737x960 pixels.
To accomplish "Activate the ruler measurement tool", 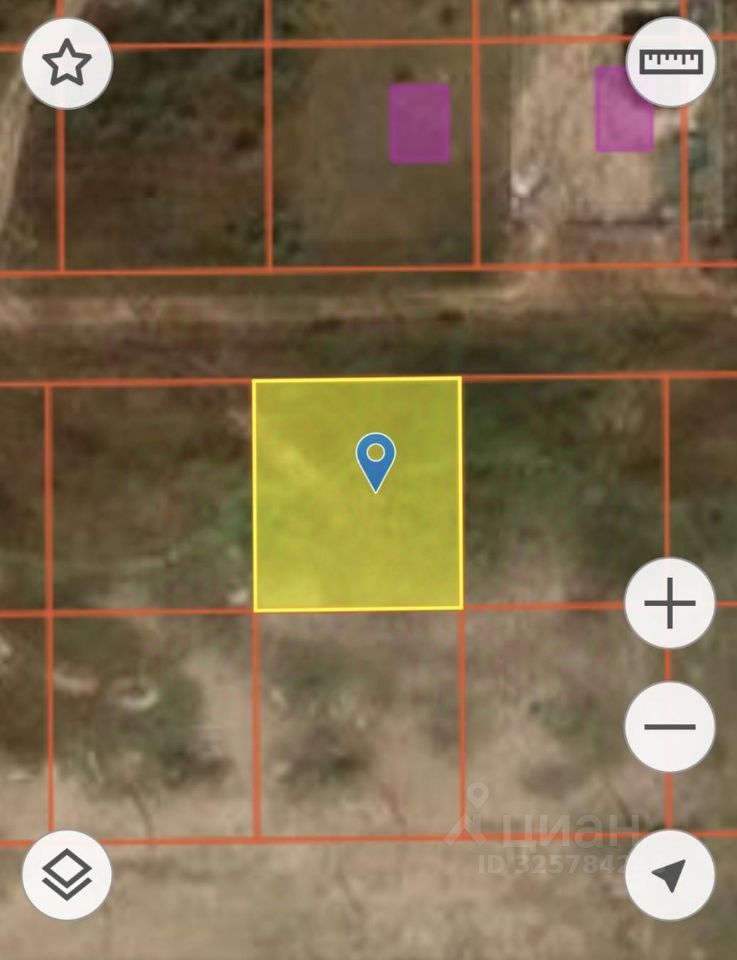I will [670, 62].
